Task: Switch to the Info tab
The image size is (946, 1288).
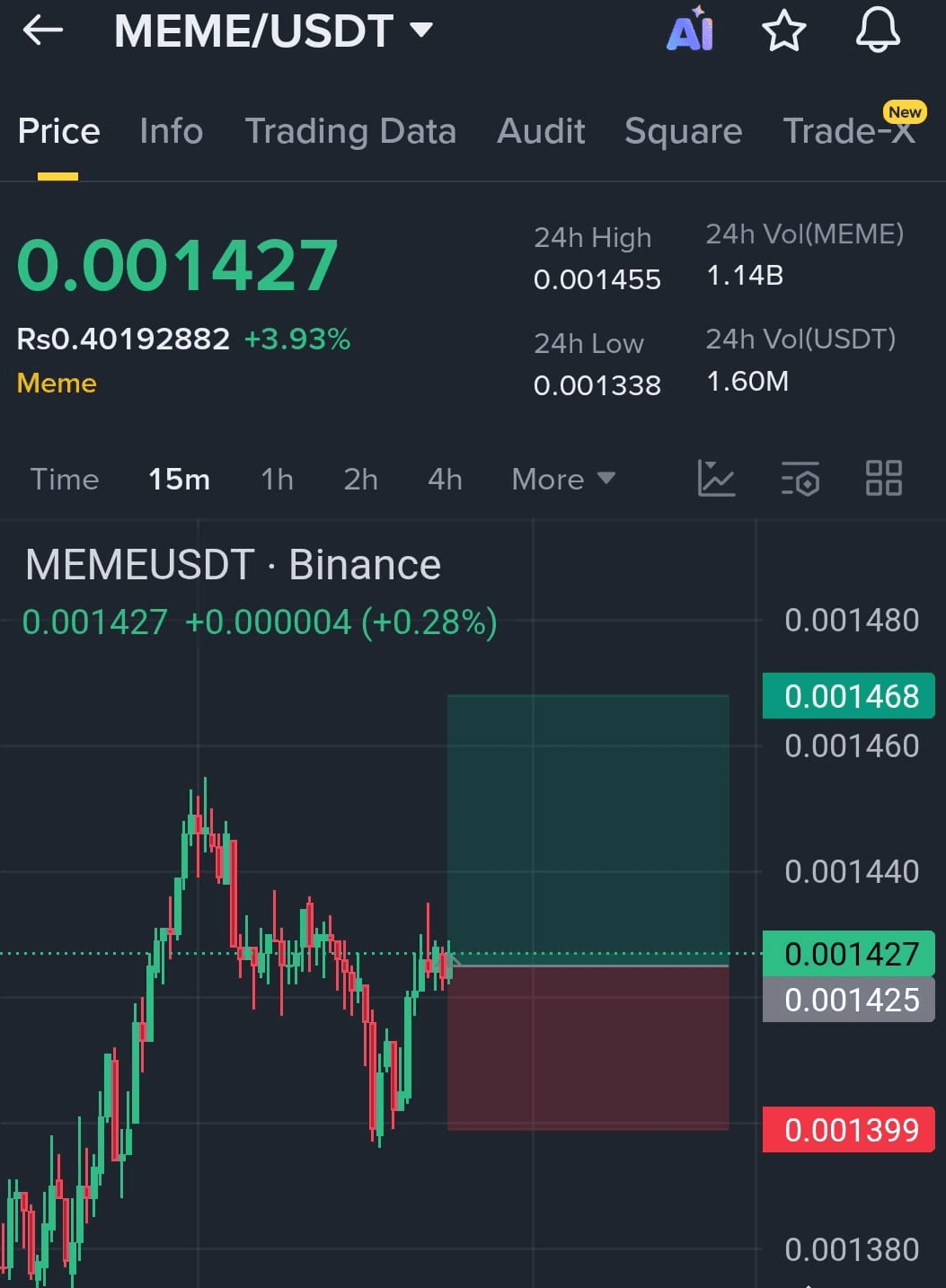Action: point(171,131)
